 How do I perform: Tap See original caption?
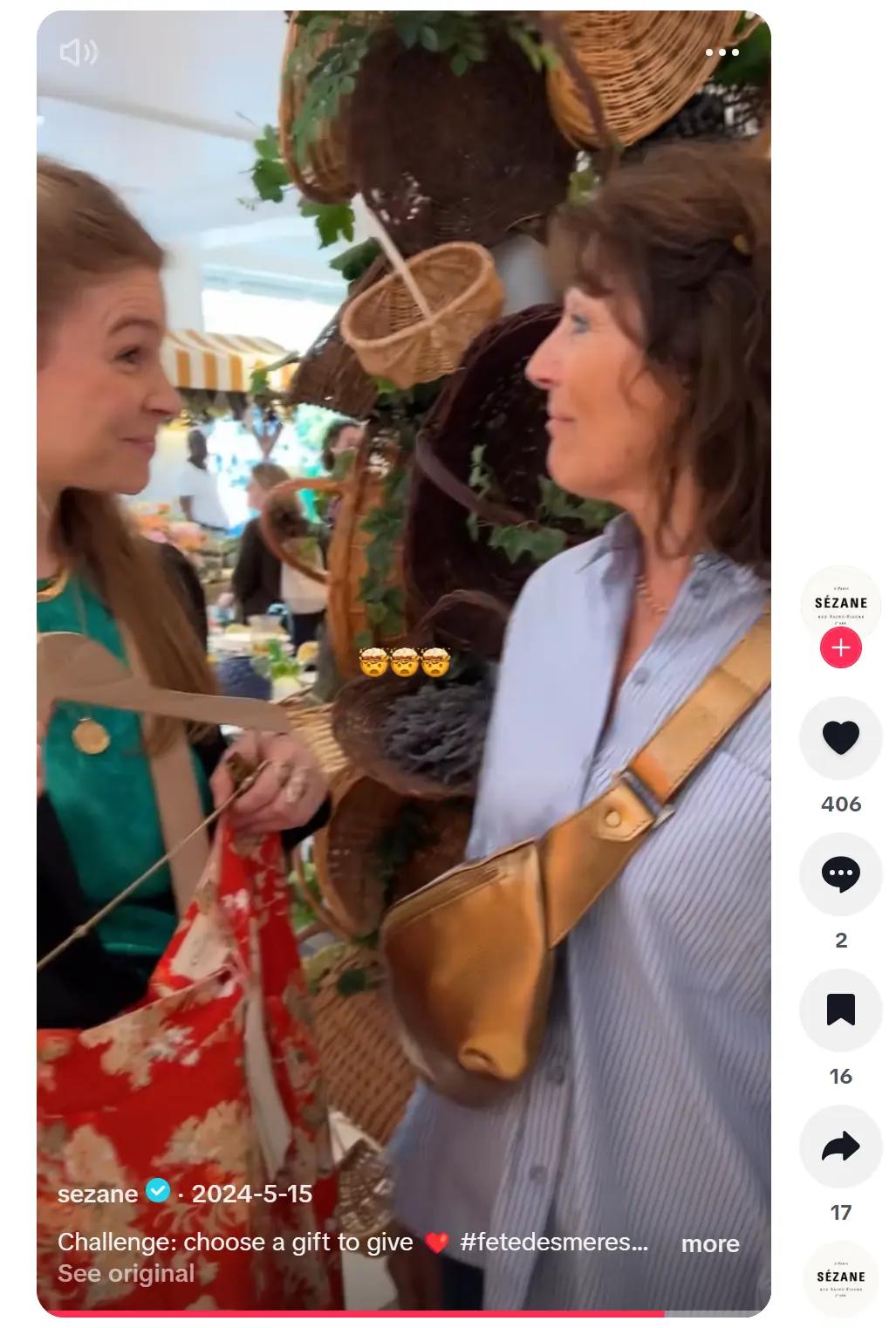tap(126, 1274)
